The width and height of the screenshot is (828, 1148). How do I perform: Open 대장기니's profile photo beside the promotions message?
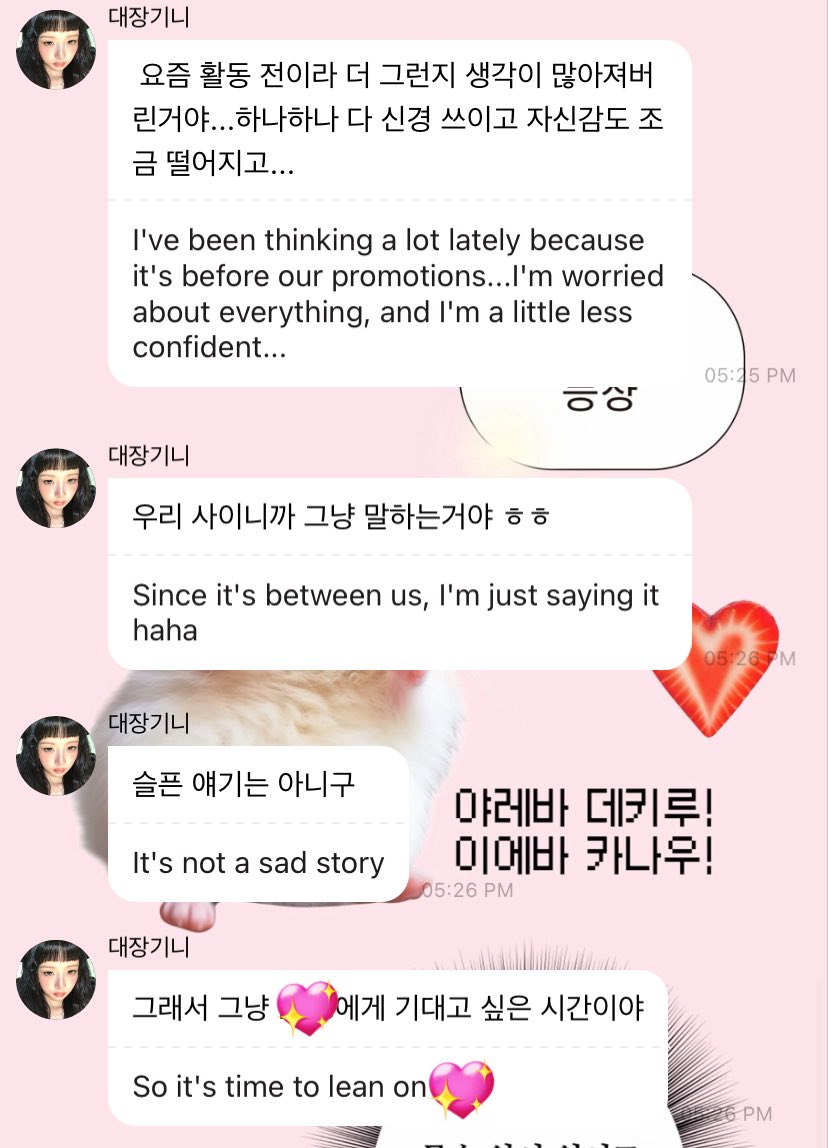click(x=56, y=50)
